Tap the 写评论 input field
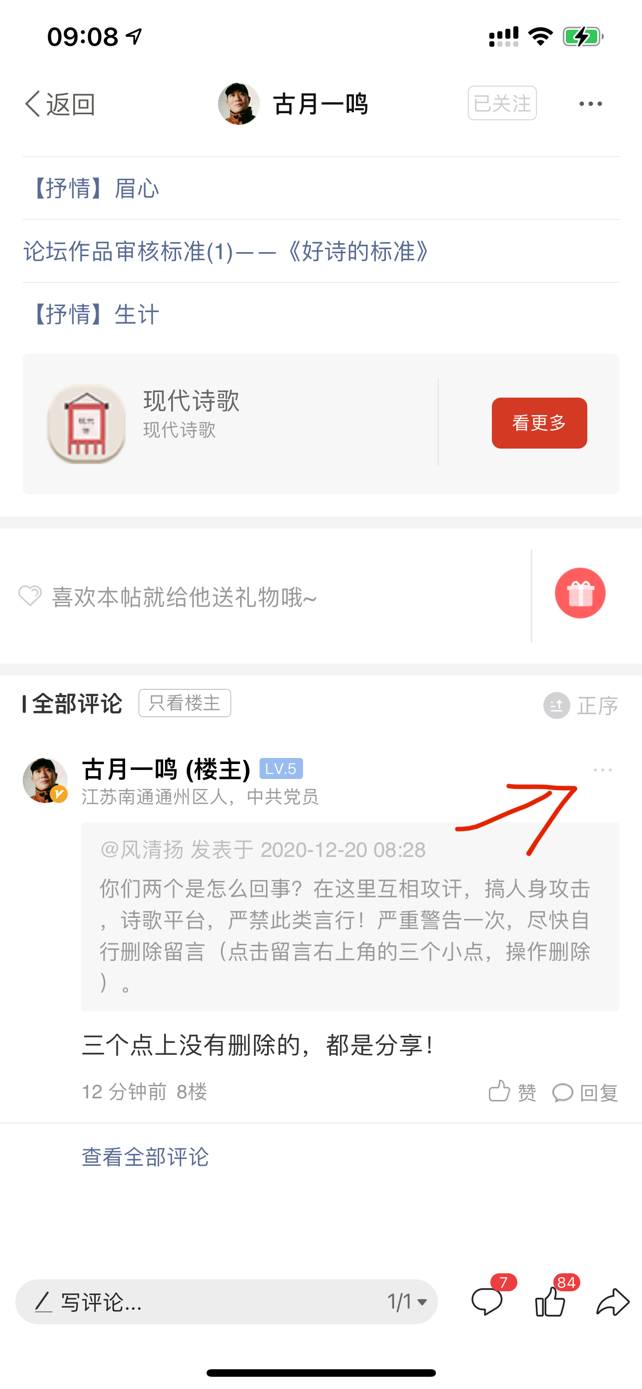642x1389 pixels. click(200, 1301)
